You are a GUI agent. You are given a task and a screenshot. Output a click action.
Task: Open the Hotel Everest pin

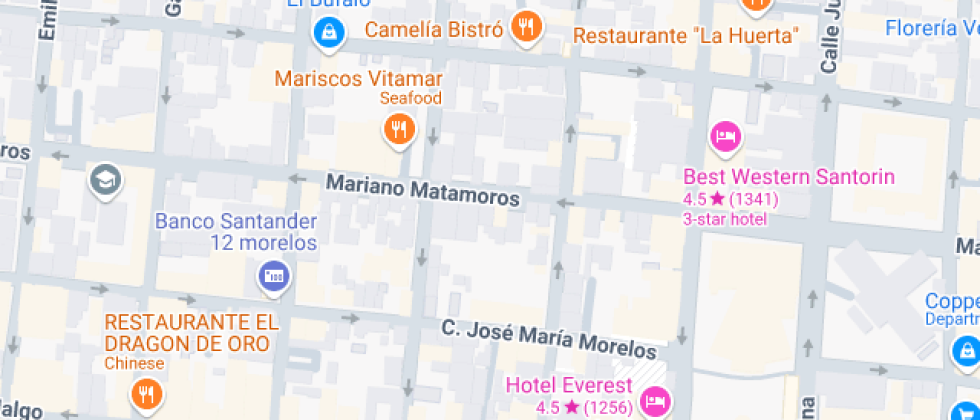tap(656, 402)
